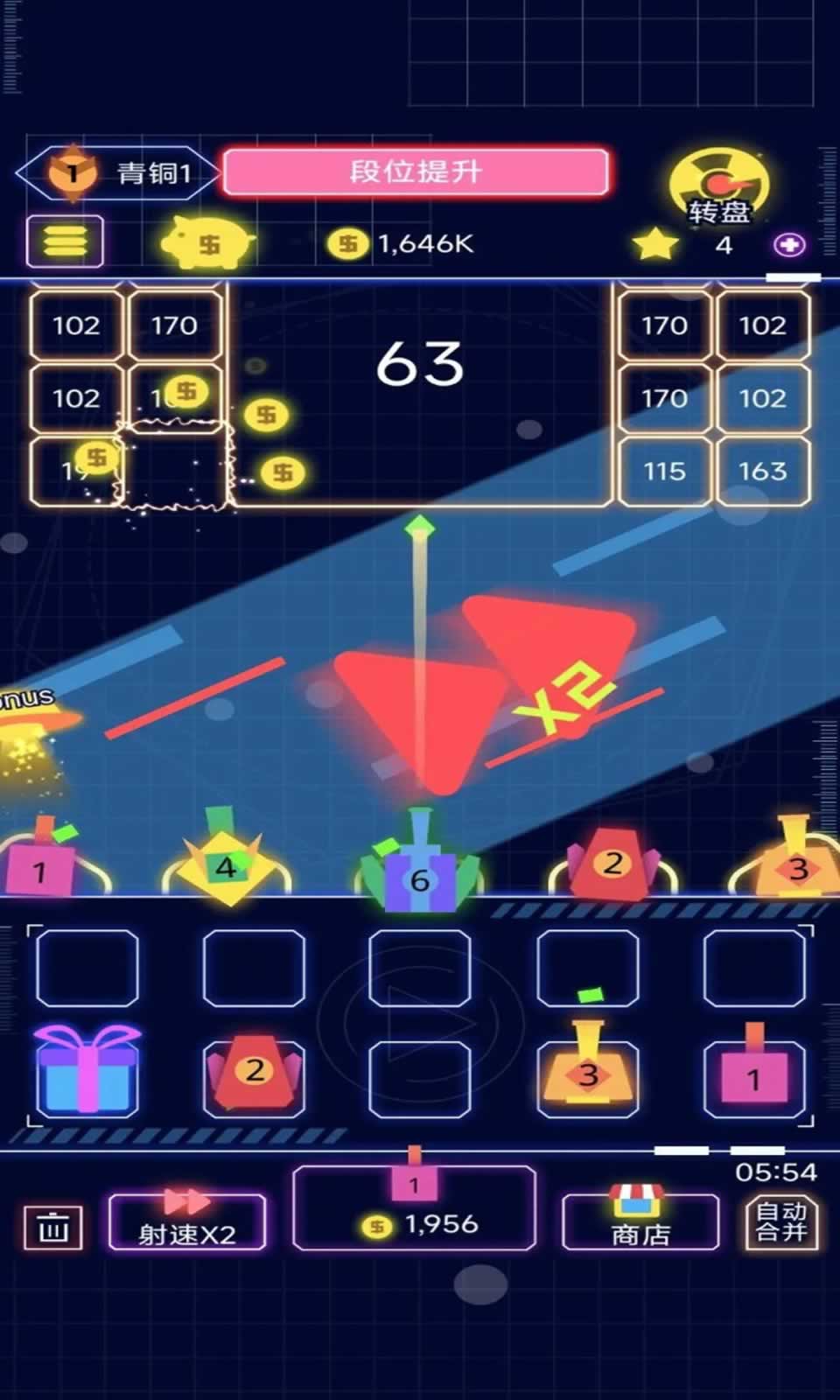Viewport: 840px width, 1400px height.
Task: Open the hamburger menu button
Action: pos(65,241)
